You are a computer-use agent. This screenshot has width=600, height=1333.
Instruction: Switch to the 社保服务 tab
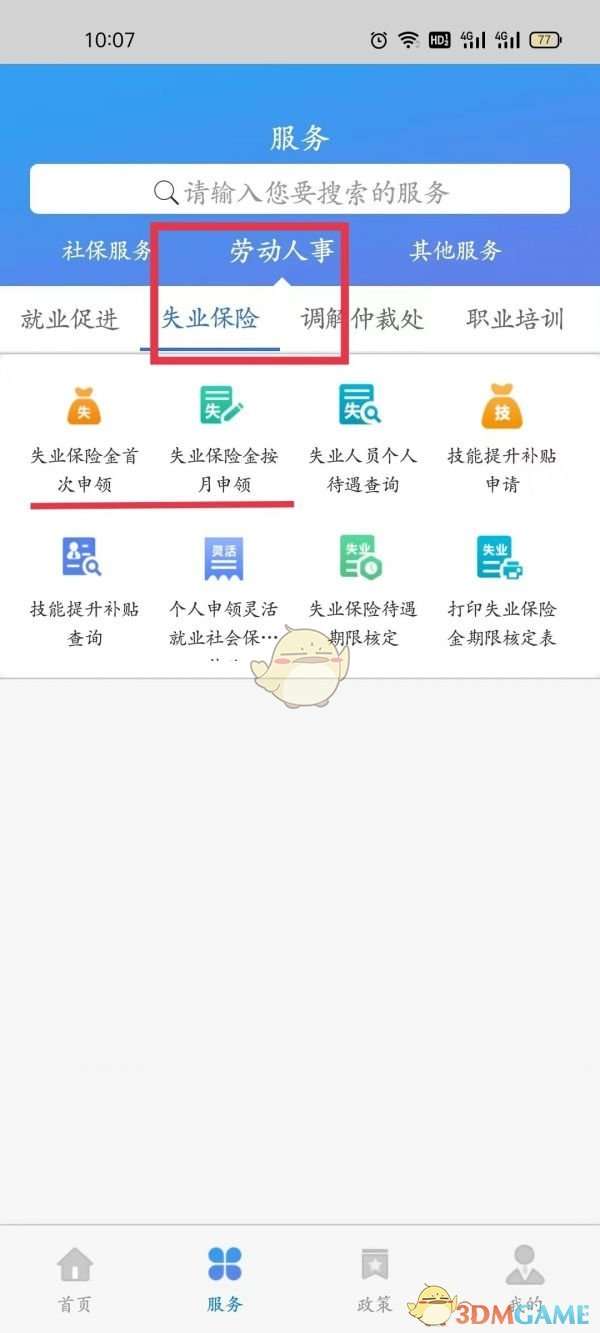[x=106, y=250]
